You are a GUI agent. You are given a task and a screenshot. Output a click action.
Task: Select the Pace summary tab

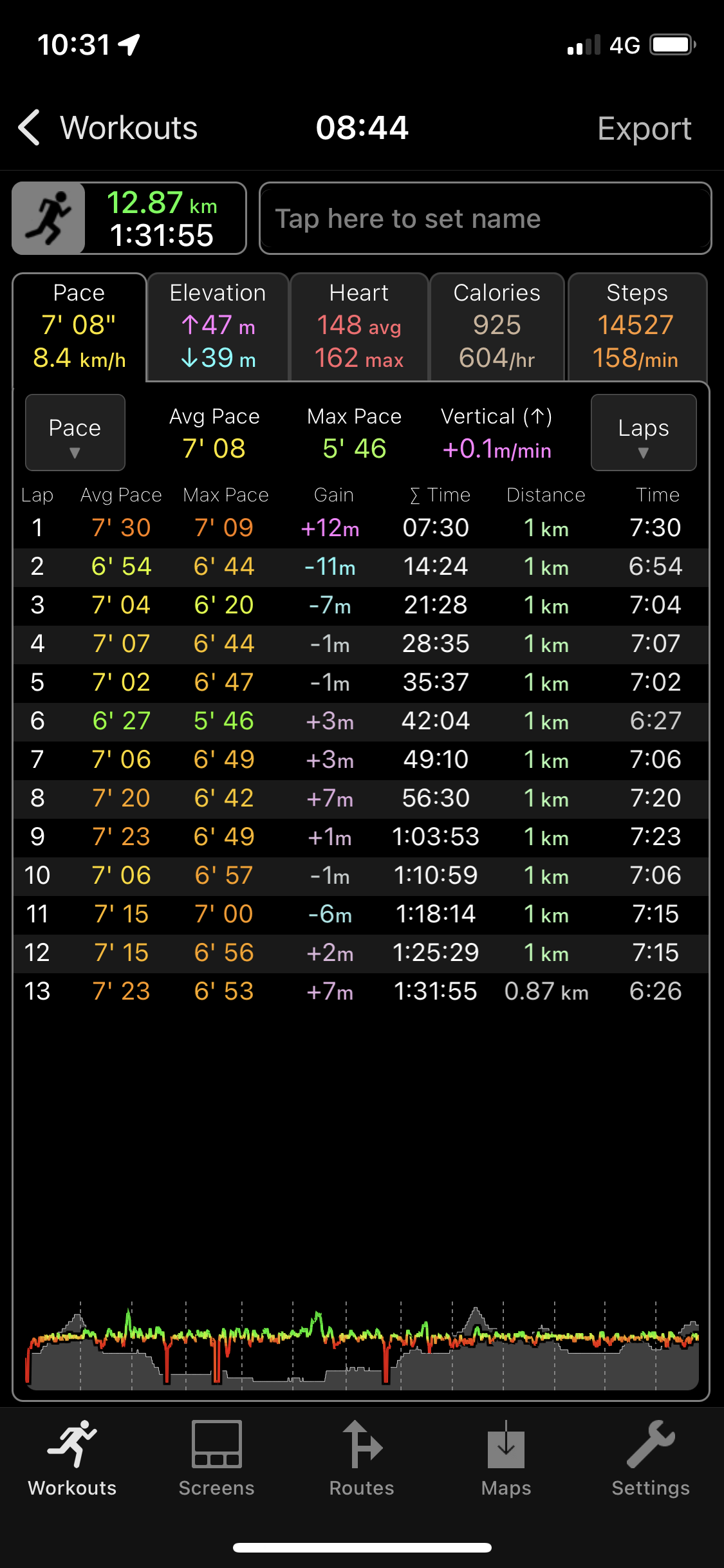pyautogui.click(x=79, y=326)
